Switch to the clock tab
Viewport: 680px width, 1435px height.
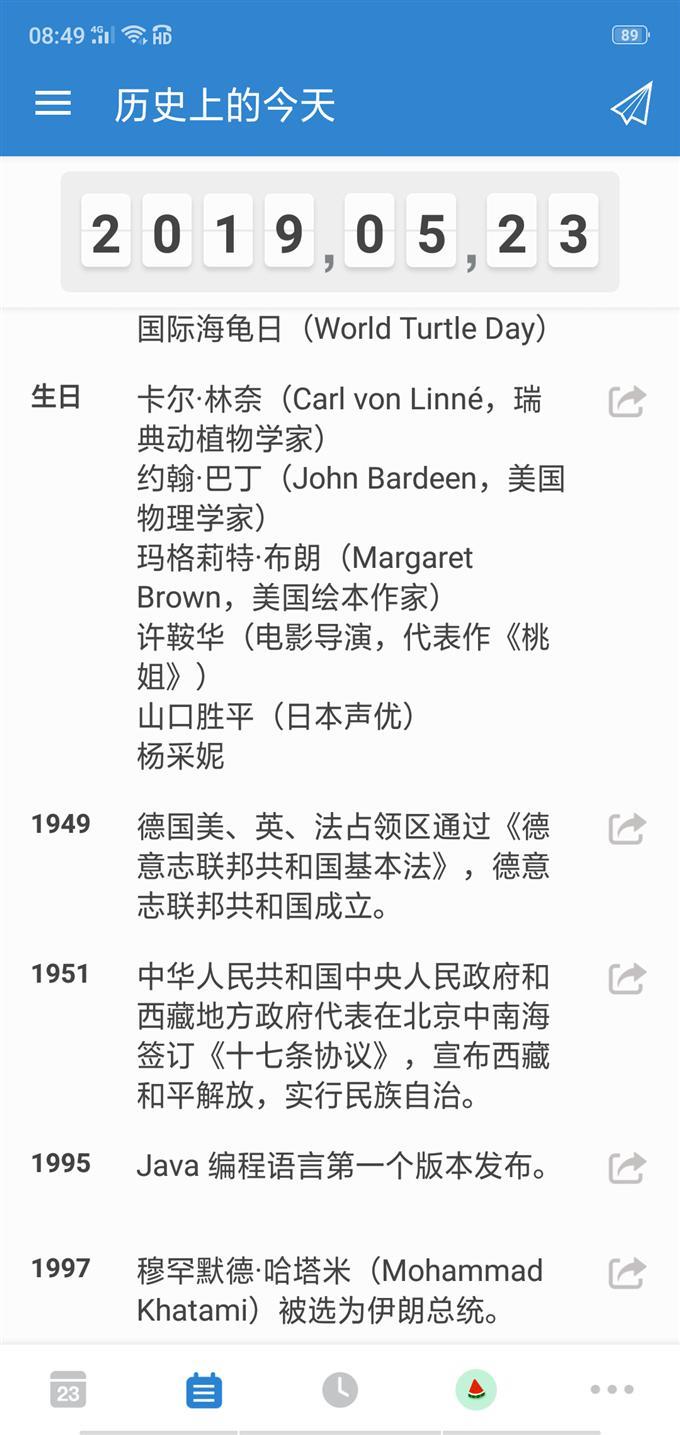point(340,1390)
